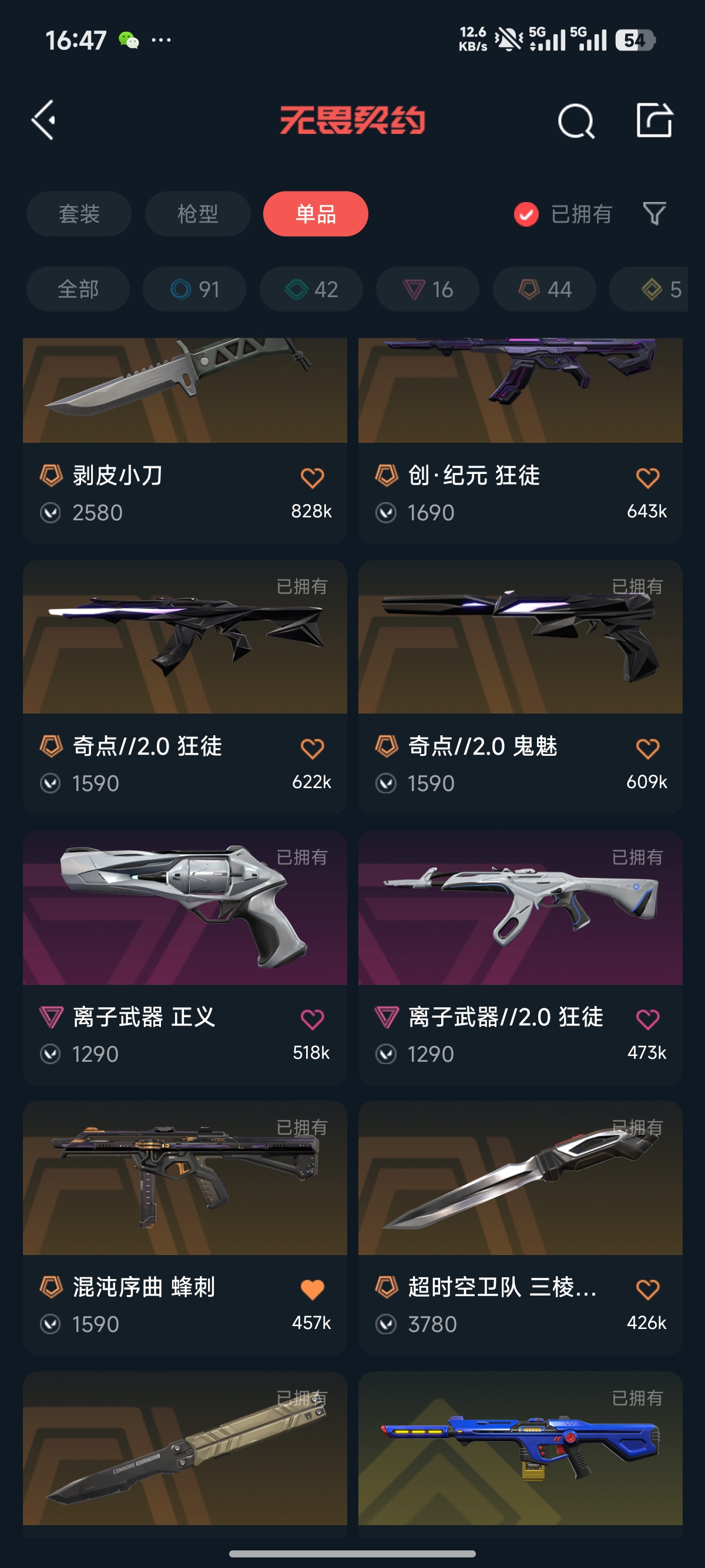Filter by the rarity chip showing 16
705x1568 pixels.
click(428, 289)
